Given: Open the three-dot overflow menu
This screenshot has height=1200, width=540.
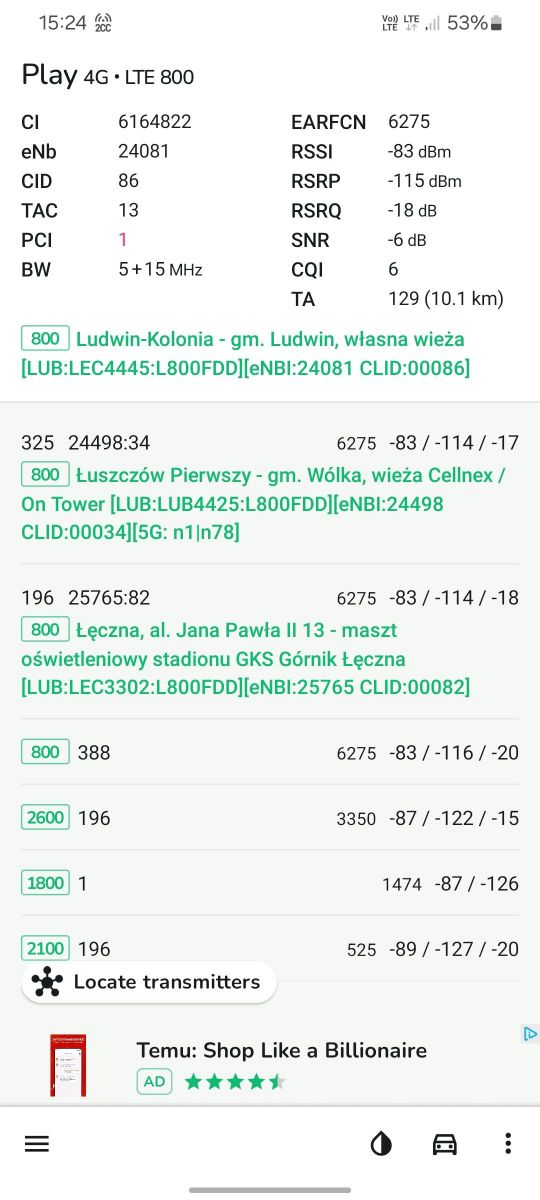Looking at the screenshot, I should 508,1144.
